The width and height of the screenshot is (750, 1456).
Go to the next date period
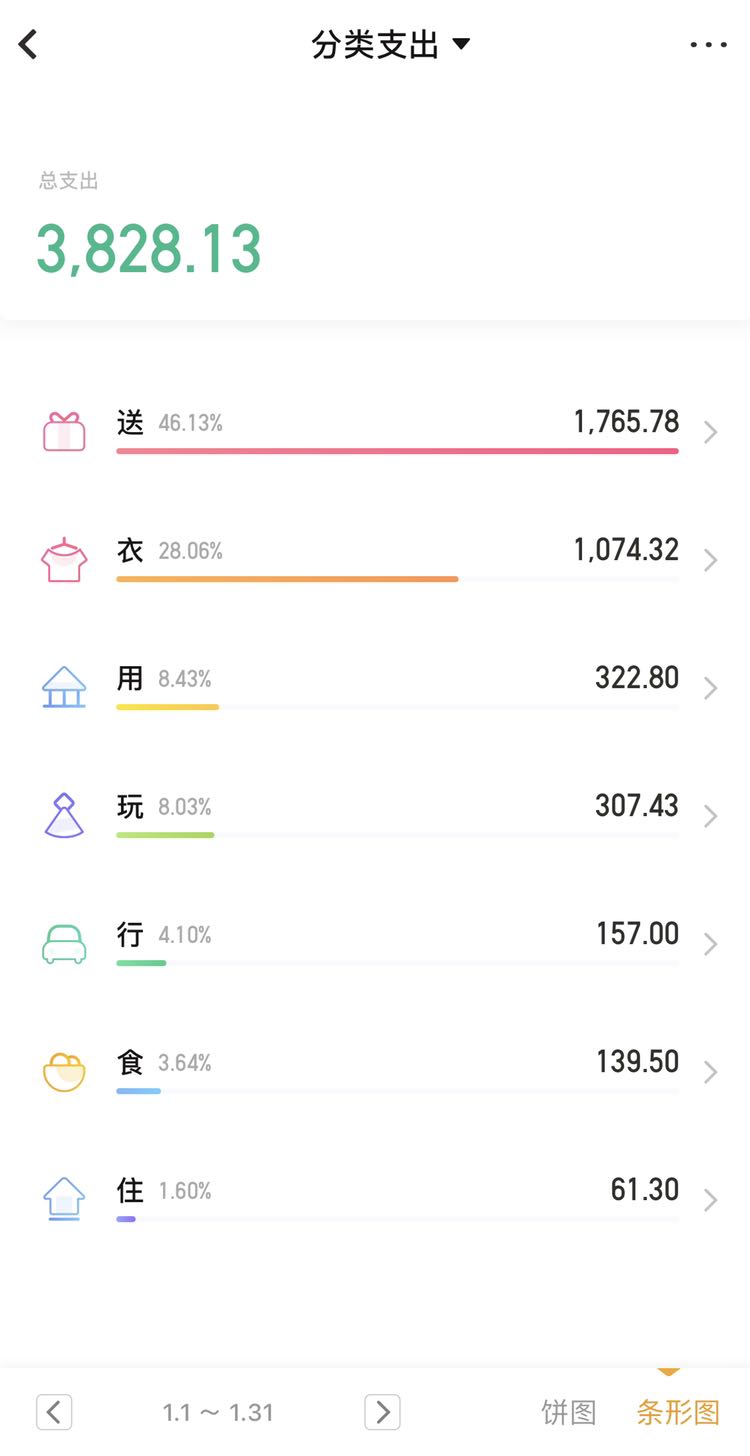(x=382, y=1412)
